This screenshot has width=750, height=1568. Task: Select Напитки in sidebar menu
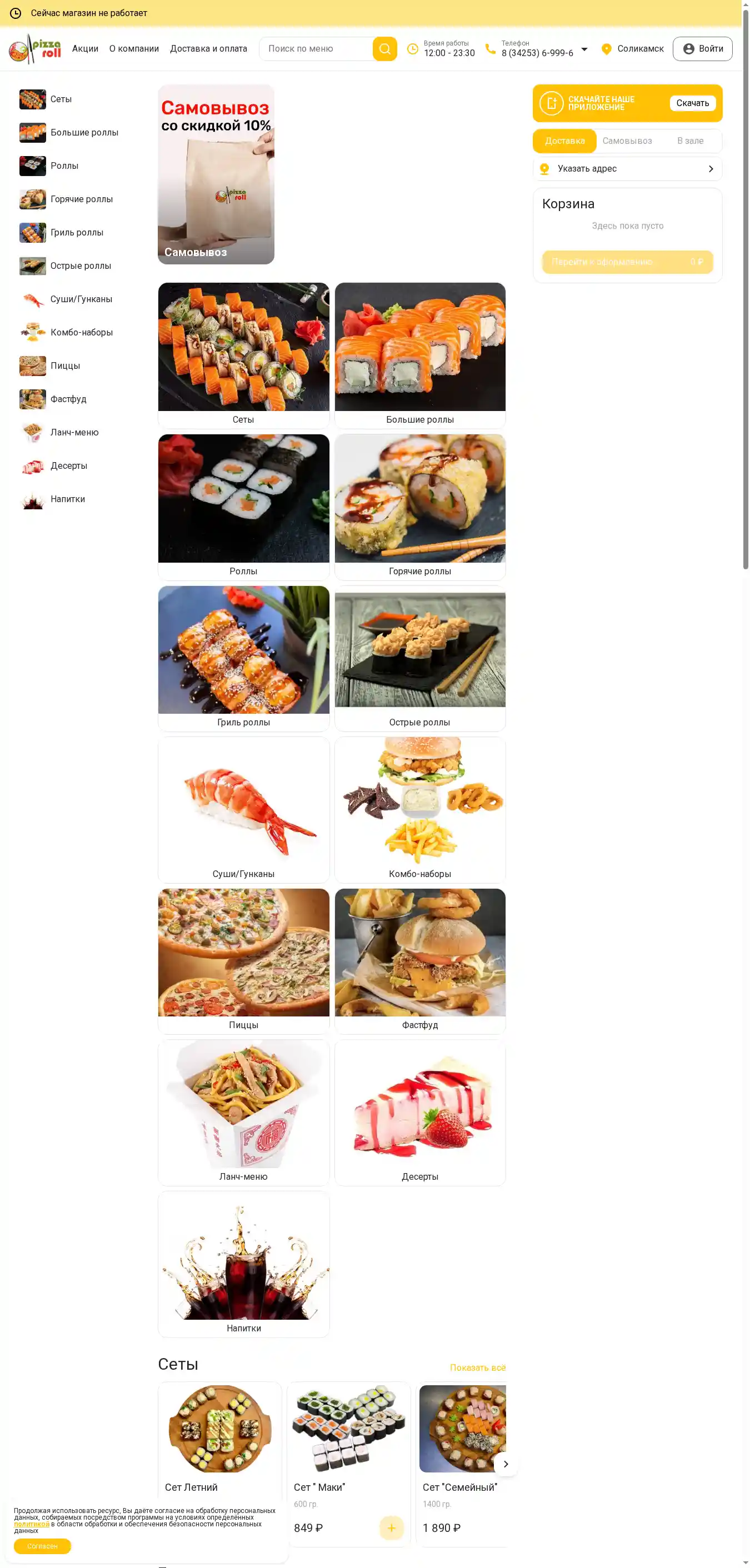67,499
